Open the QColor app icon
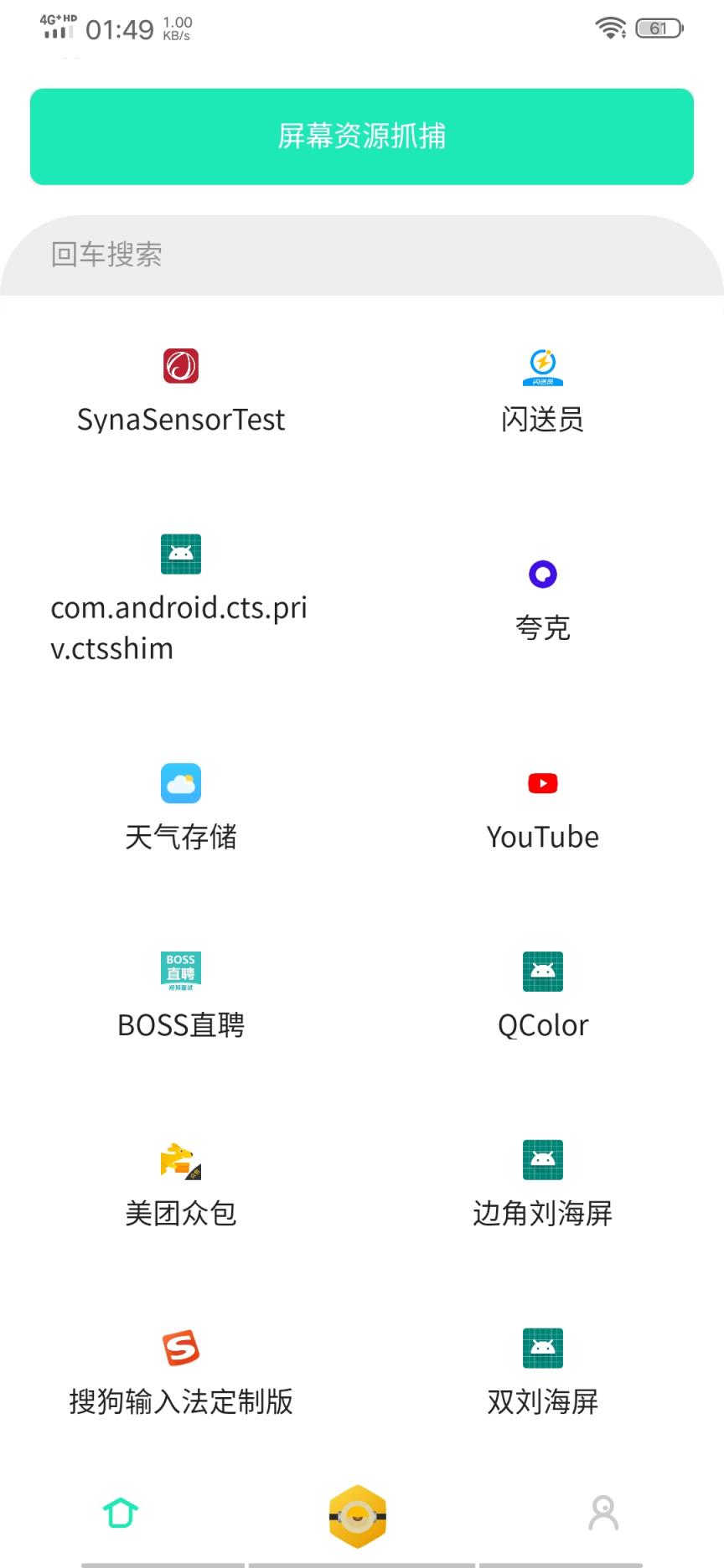 [x=543, y=971]
